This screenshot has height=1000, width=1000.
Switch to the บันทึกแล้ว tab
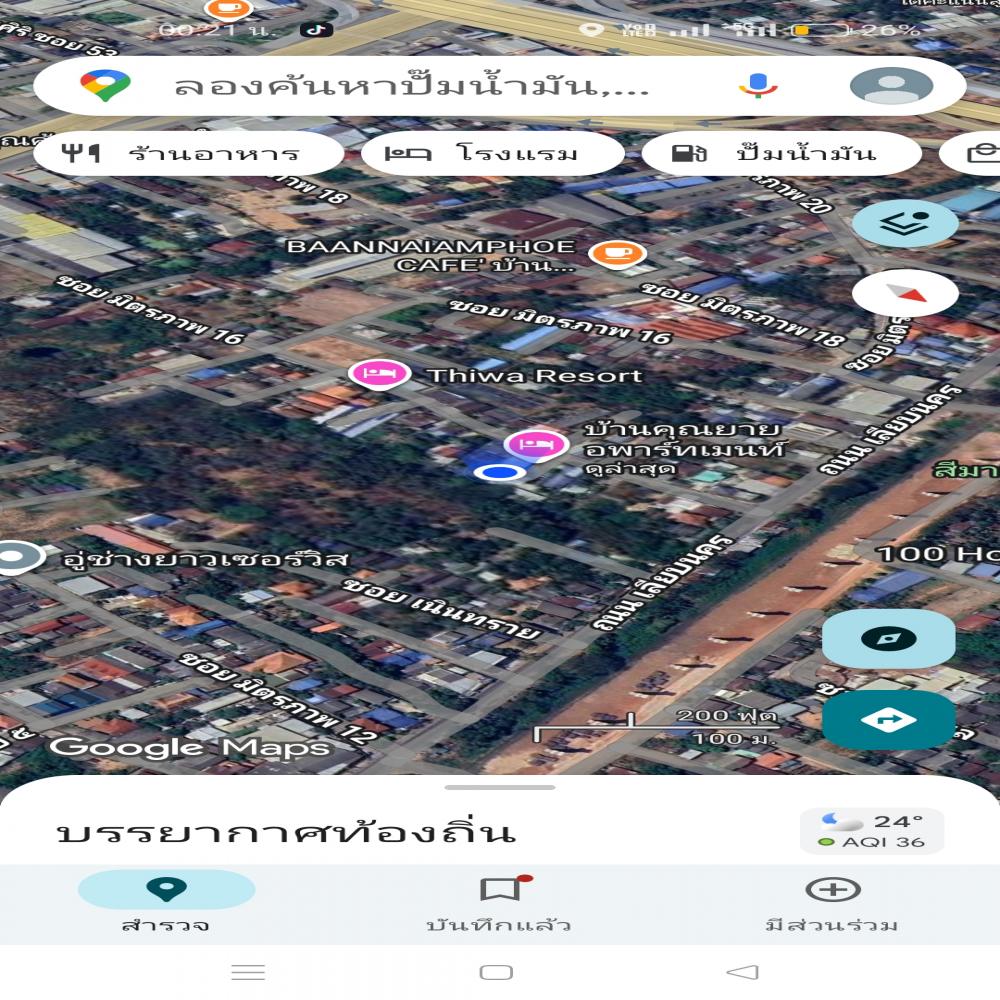499,902
